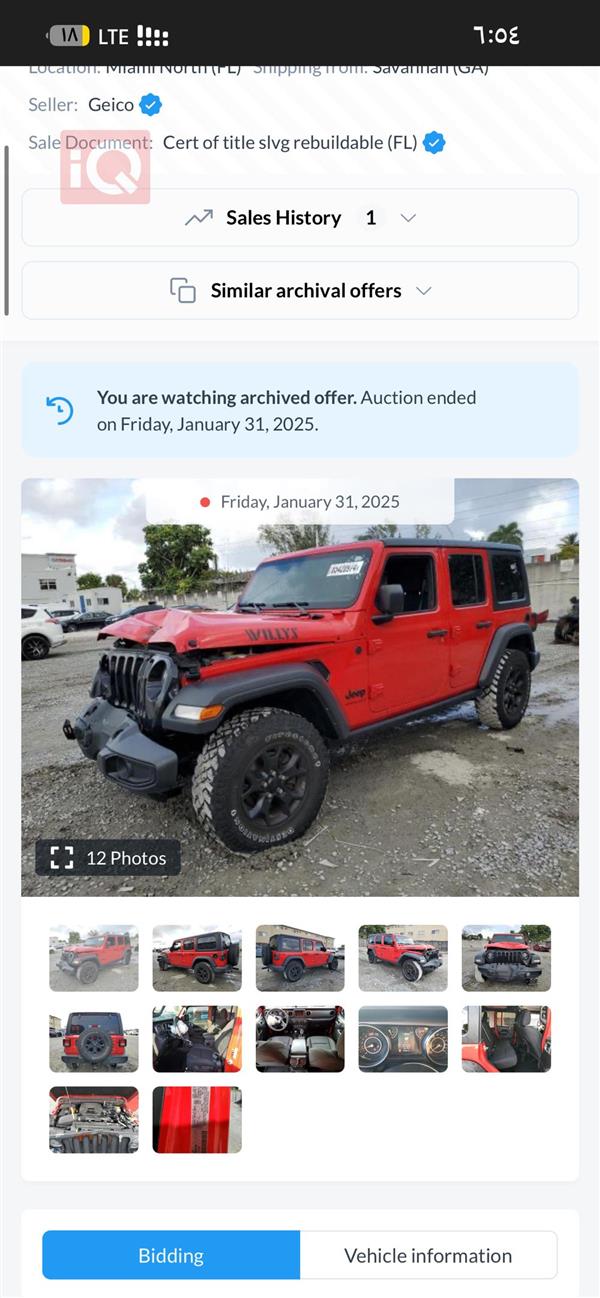Select the Bidding tab
600x1298 pixels.
171,1255
